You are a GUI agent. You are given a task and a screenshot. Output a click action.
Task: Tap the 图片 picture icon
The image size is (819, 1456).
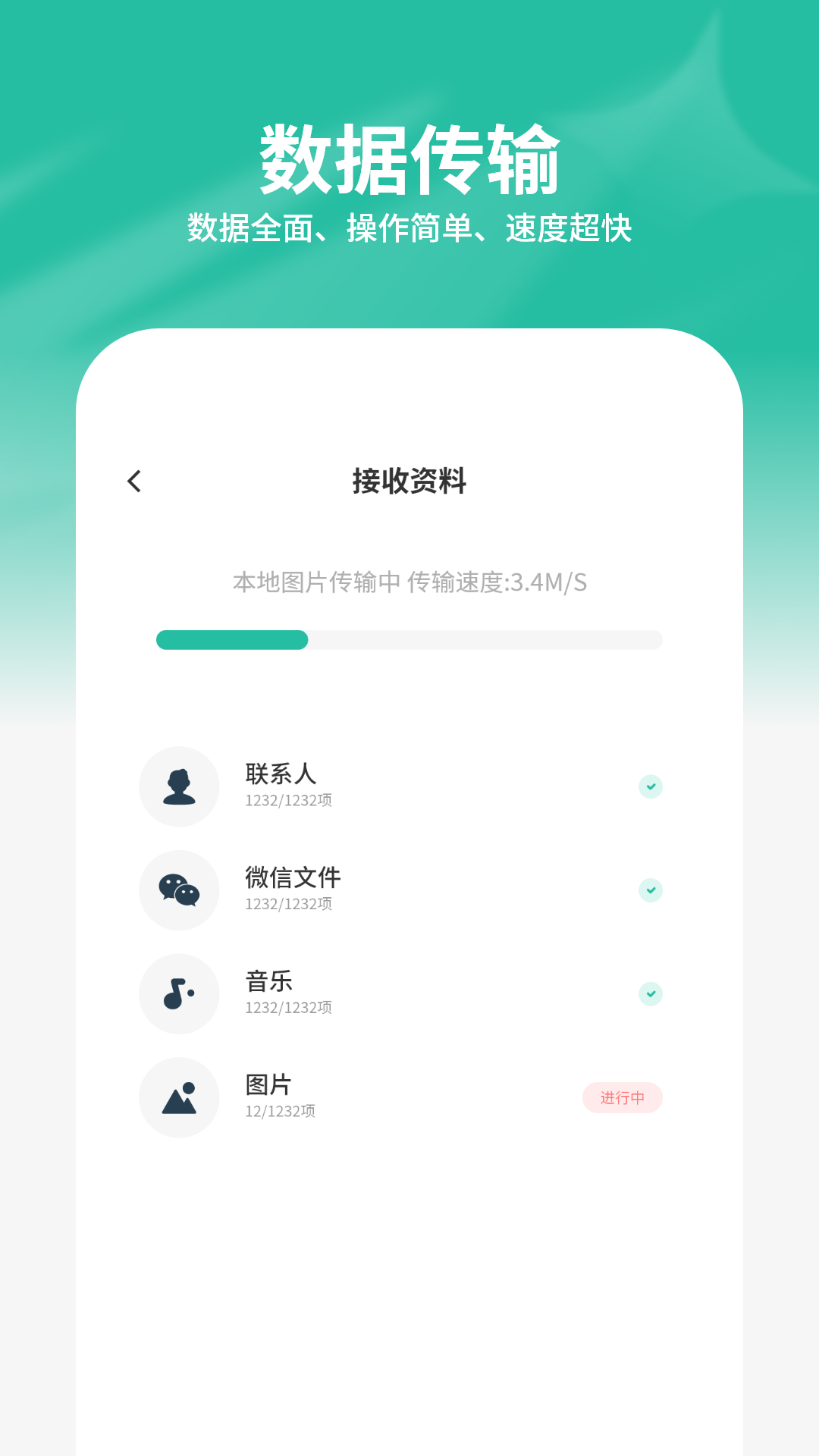pyautogui.click(x=179, y=1097)
